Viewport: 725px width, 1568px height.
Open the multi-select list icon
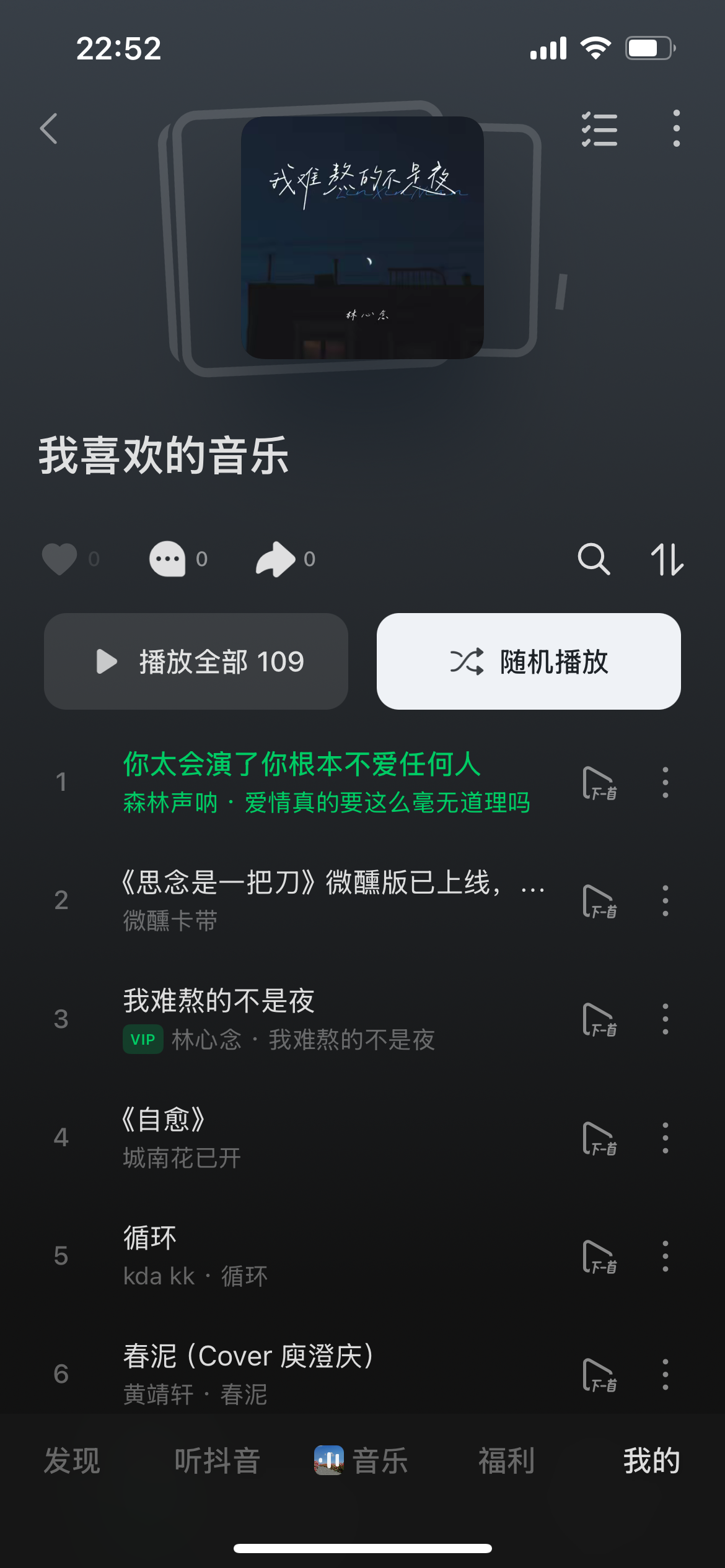click(599, 129)
